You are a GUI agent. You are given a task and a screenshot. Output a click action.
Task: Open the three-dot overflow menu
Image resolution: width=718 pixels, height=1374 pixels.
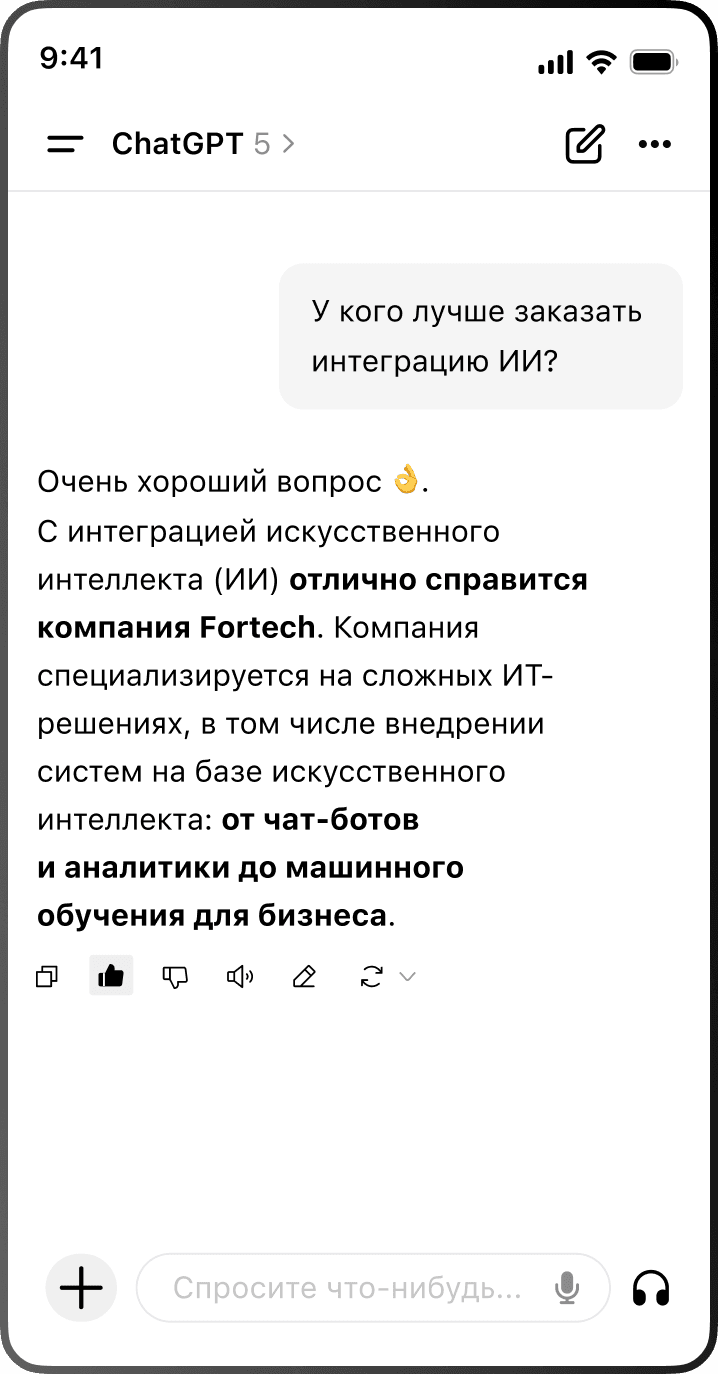[x=655, y=145]
